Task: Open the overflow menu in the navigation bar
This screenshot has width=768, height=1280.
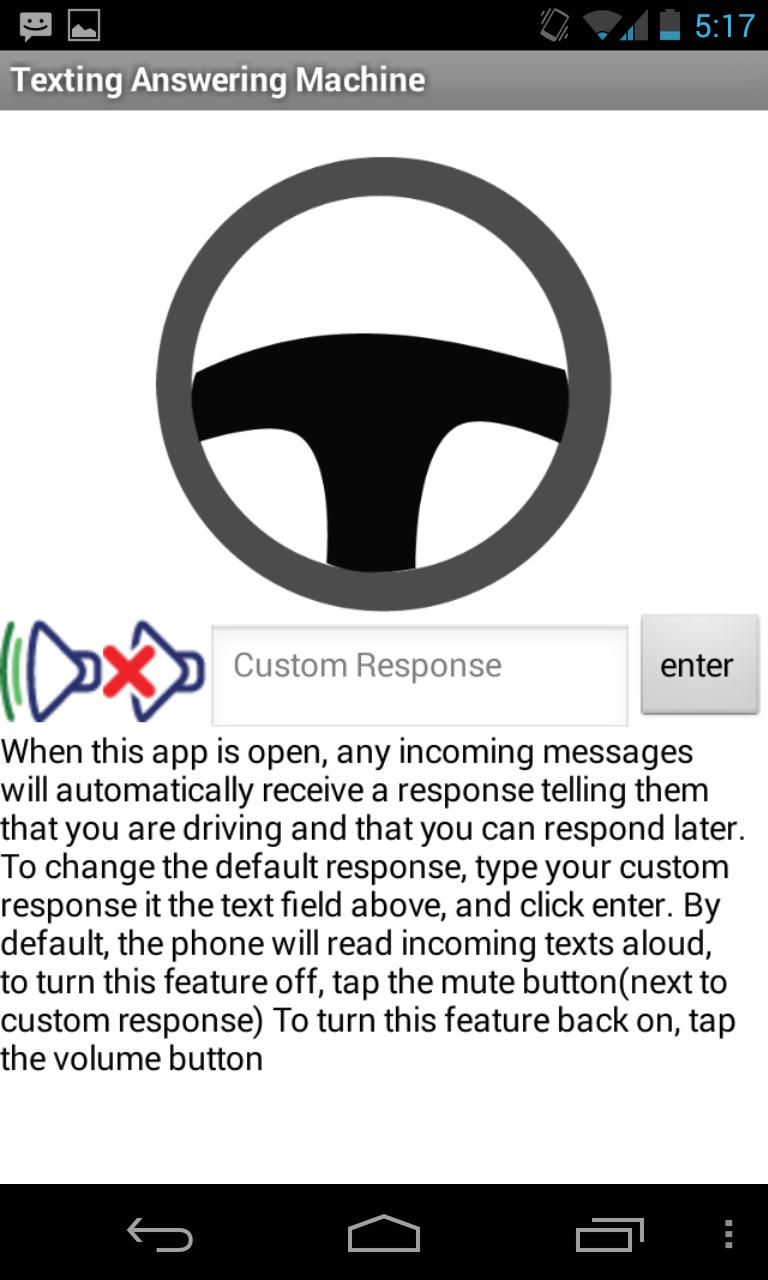Action: [728, 1234]
